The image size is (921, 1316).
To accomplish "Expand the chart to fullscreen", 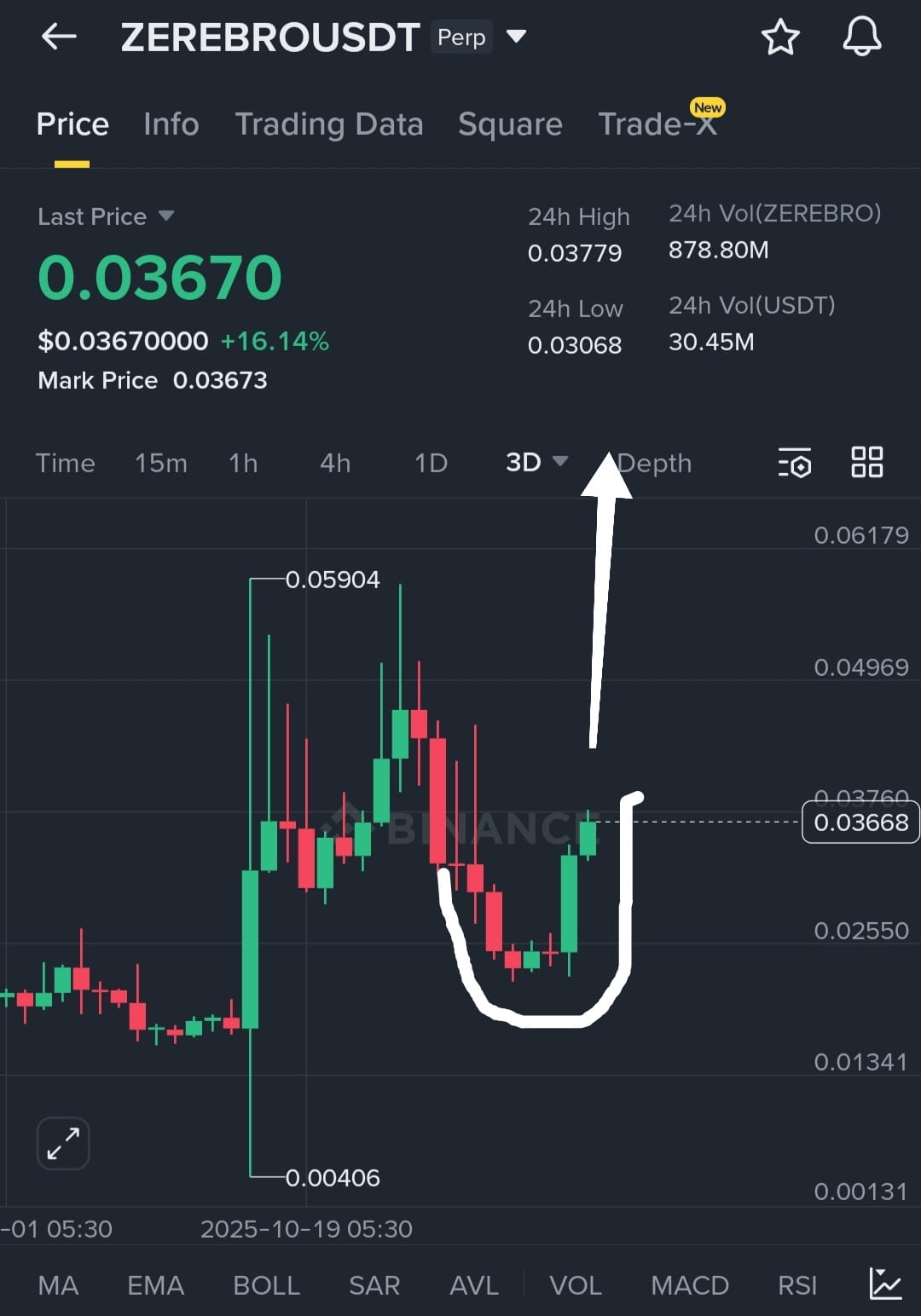I will (63, 1142).
